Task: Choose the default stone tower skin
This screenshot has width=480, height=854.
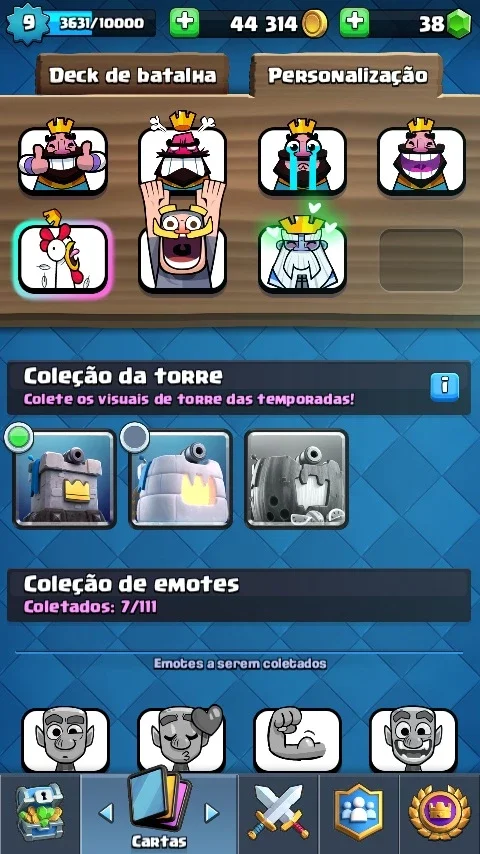Action: 64,479
